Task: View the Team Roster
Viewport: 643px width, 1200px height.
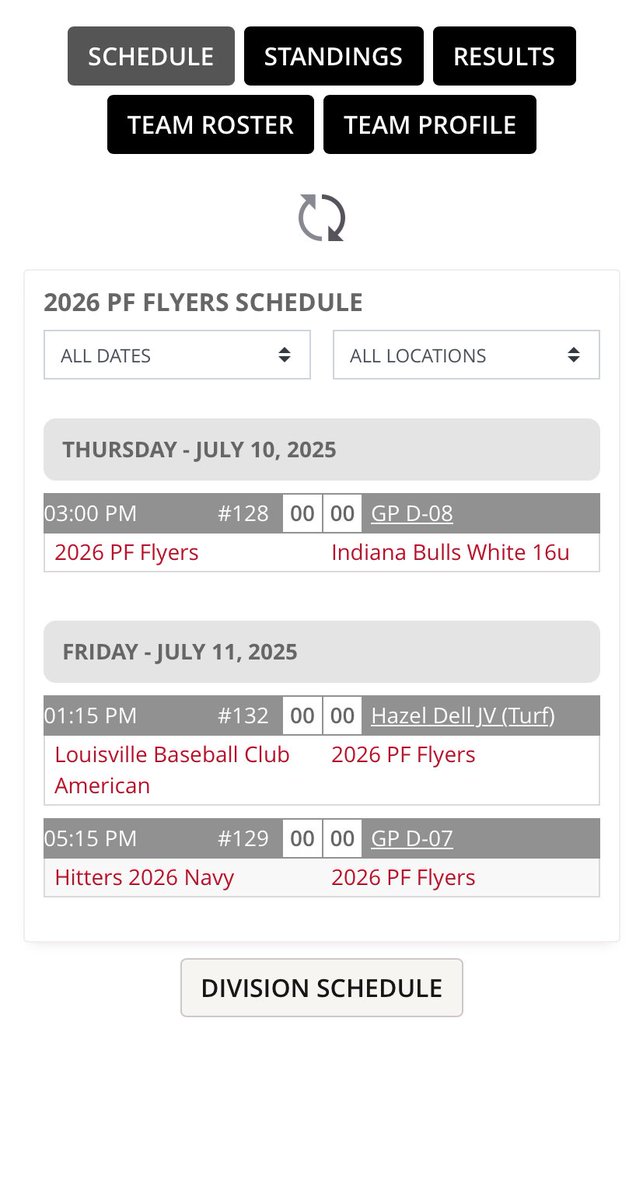Action: coord(210,124)
